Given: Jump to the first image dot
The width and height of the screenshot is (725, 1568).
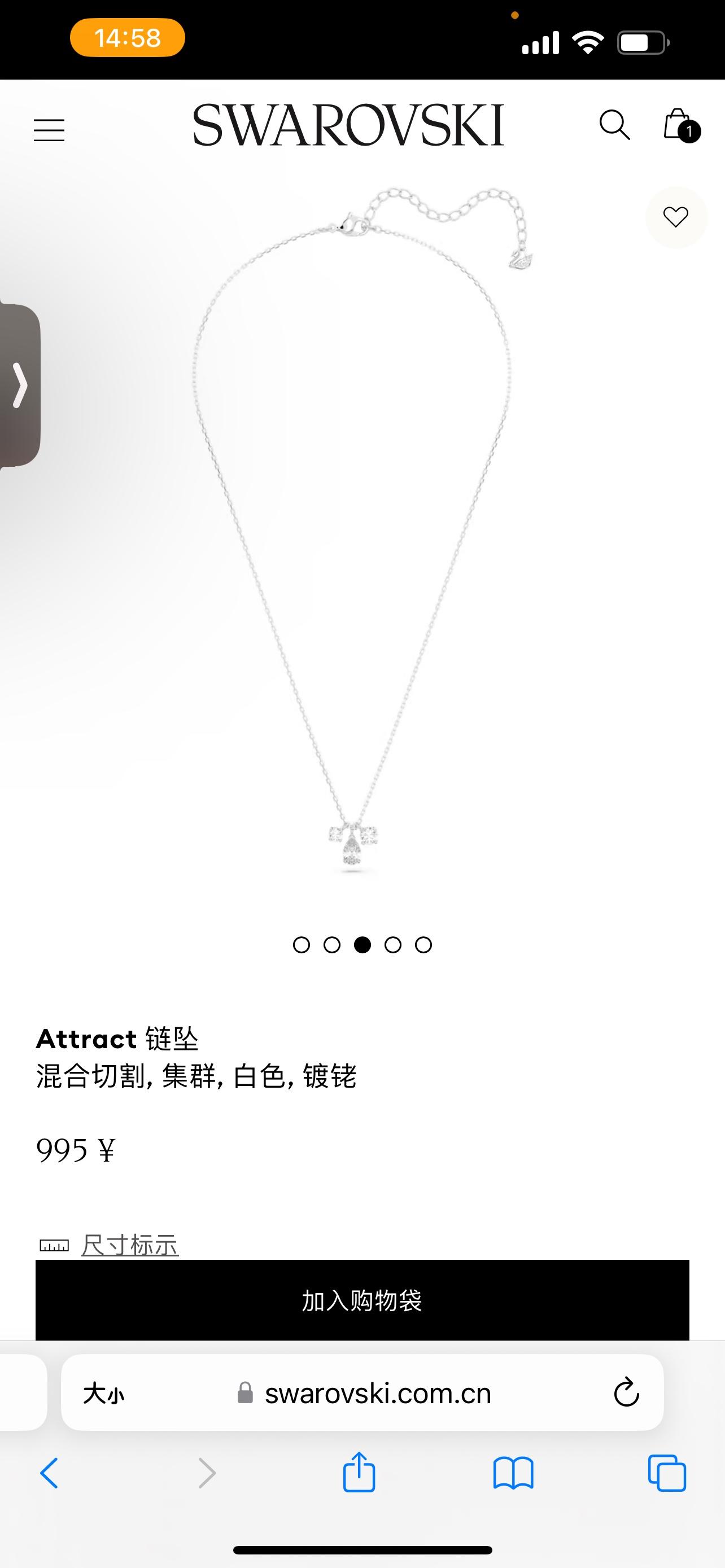Looking at the screenshot, I should tap(302, 945).
